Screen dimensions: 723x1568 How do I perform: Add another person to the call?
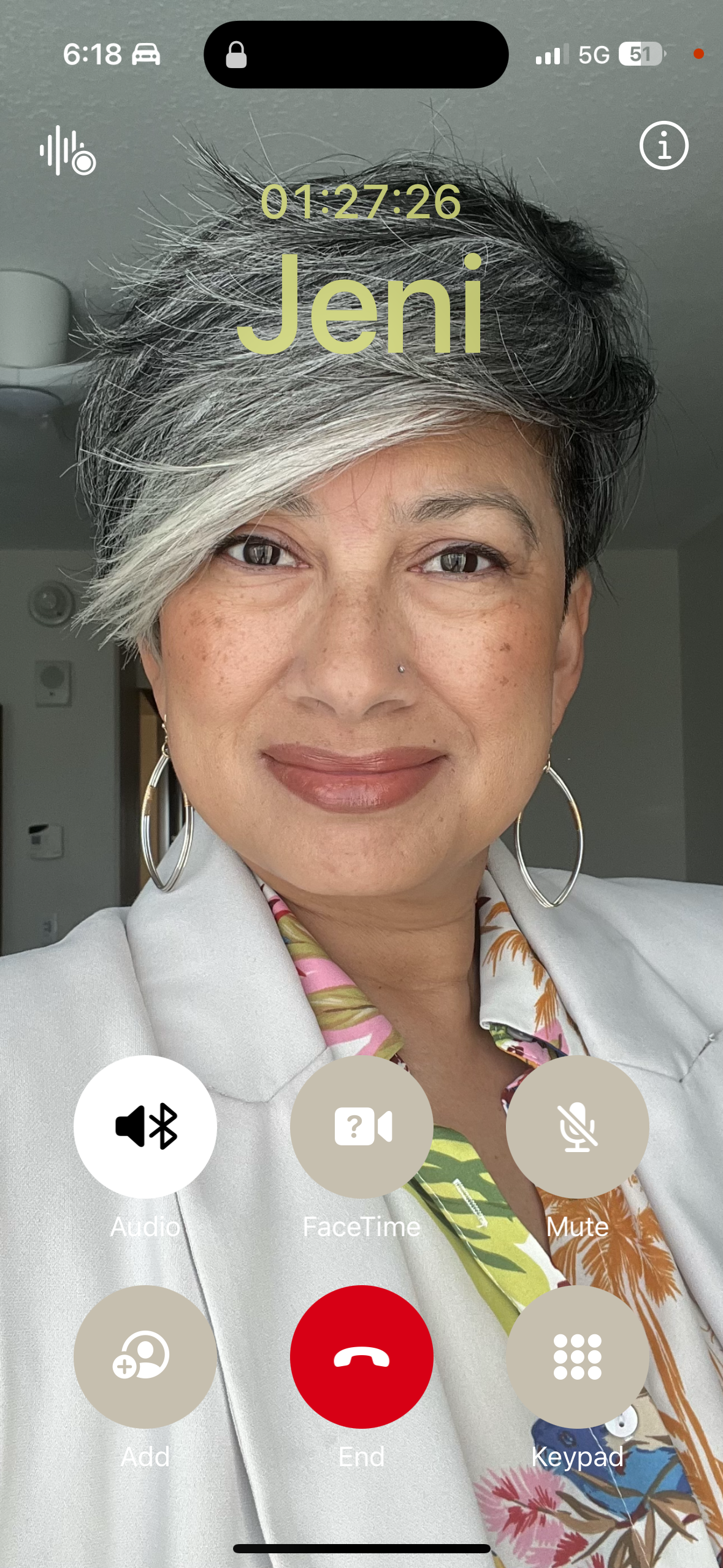click(145, 1356)
